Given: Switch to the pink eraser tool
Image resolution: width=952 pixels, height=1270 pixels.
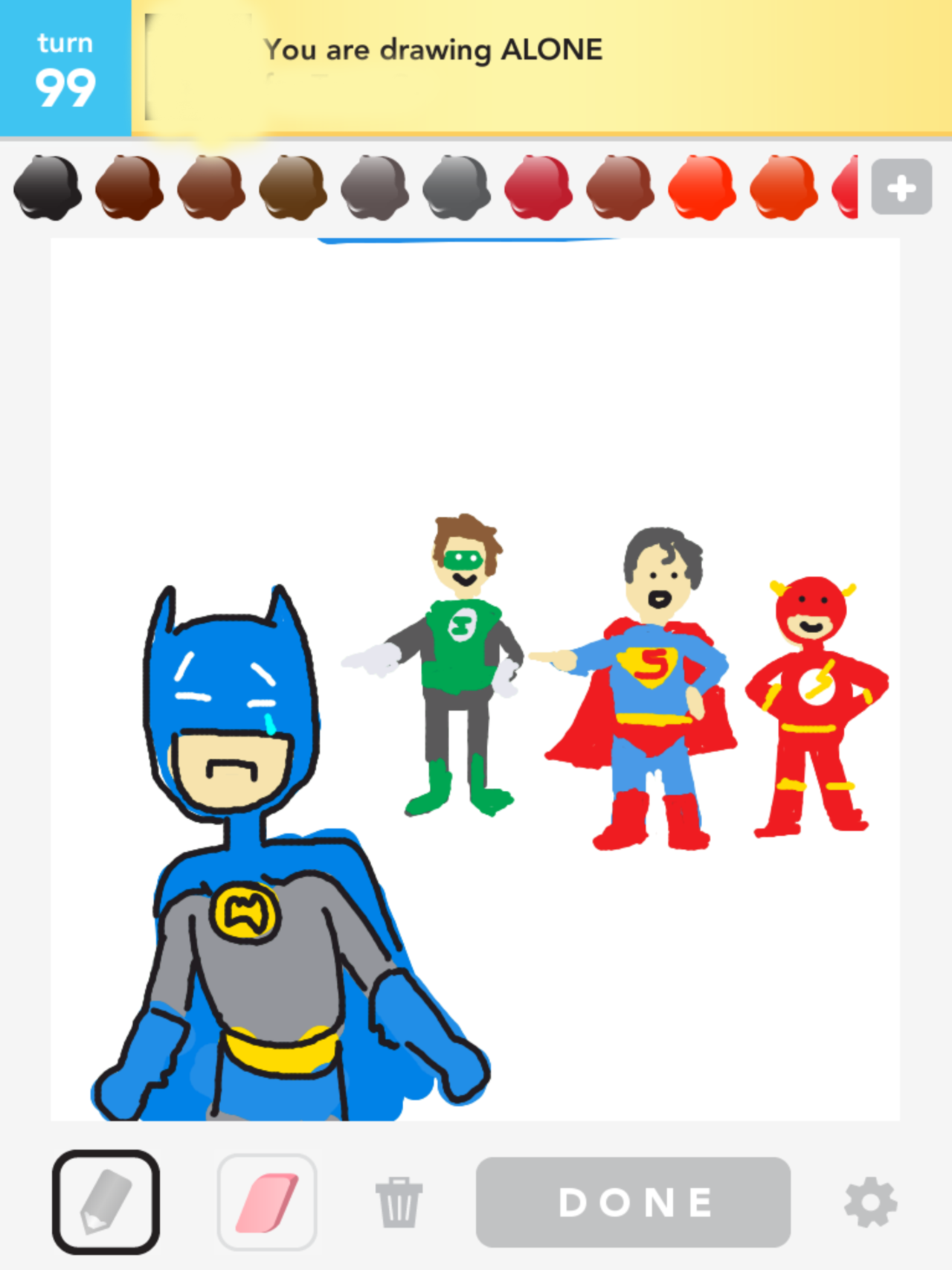Looking at the screenshot, I should tap(267, 1202).
